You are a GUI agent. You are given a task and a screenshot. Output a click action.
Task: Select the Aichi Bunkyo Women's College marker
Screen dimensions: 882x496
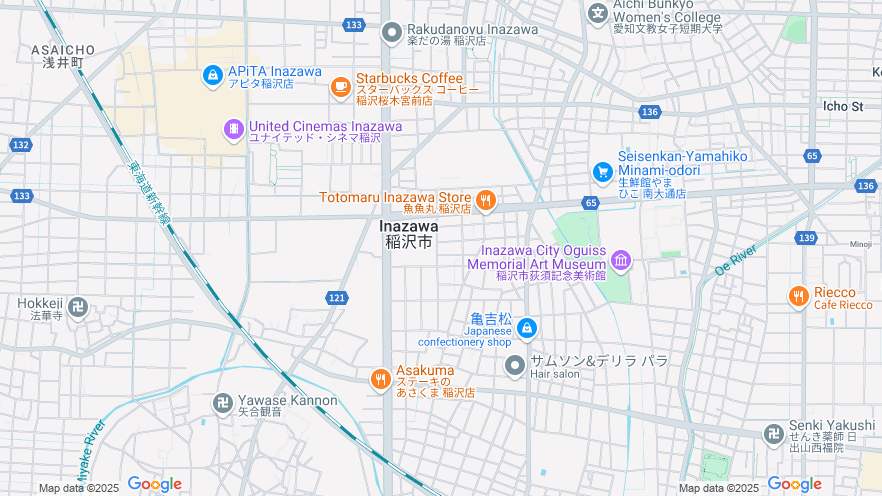tap(597, 13)
